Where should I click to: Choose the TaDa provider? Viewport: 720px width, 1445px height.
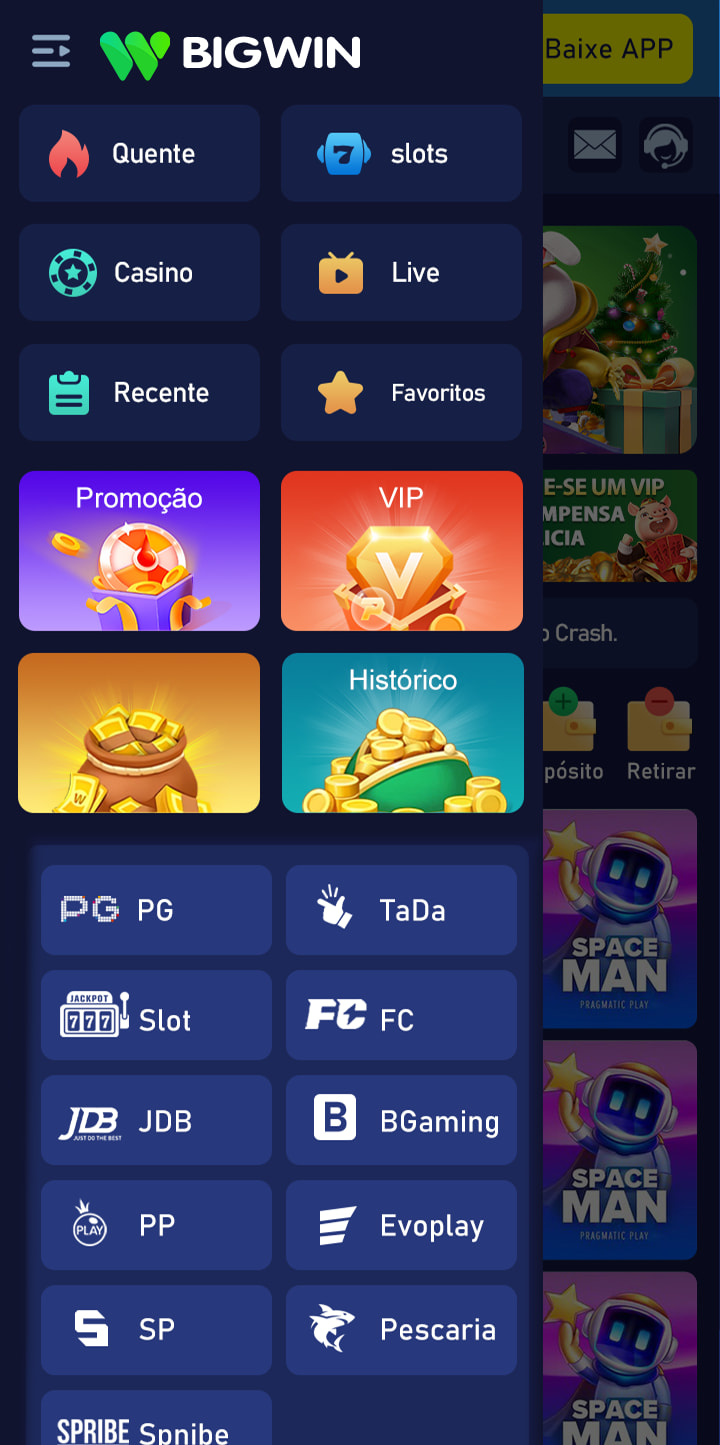(x=401, y=910)
